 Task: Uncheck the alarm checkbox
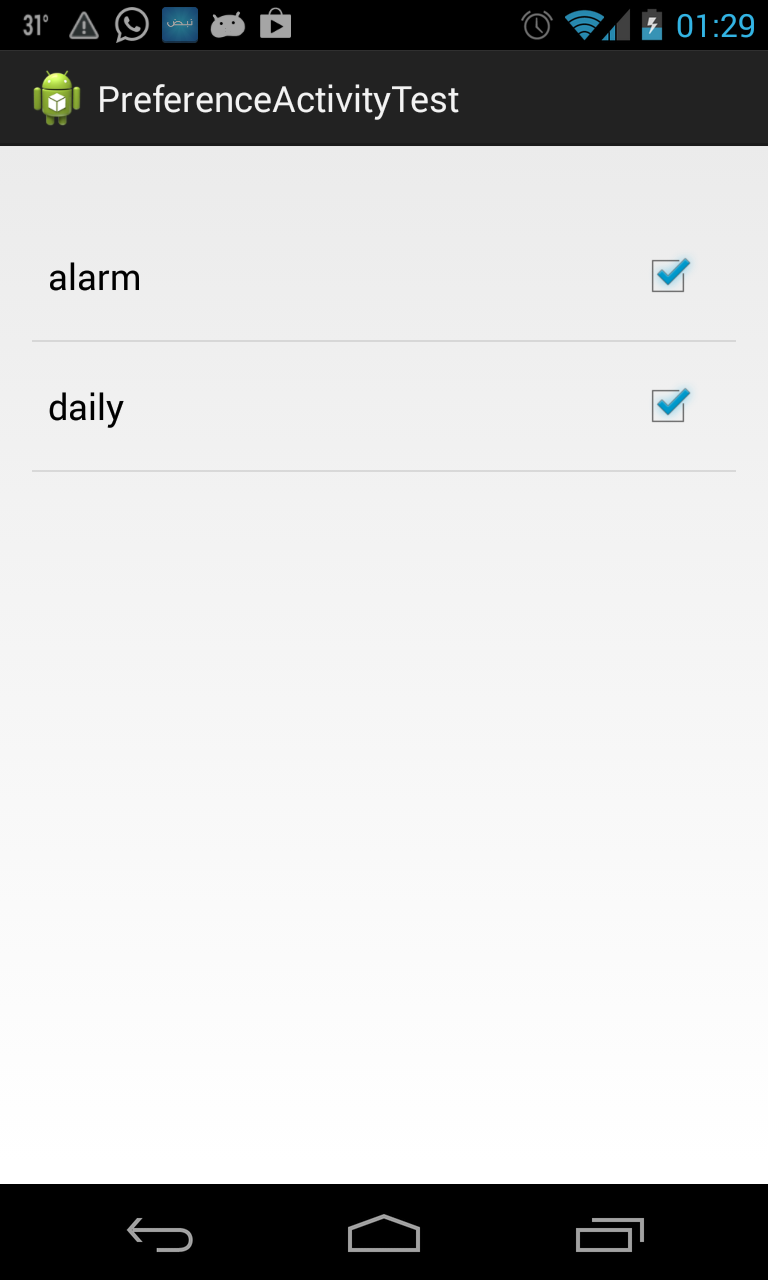coord(668,276)
